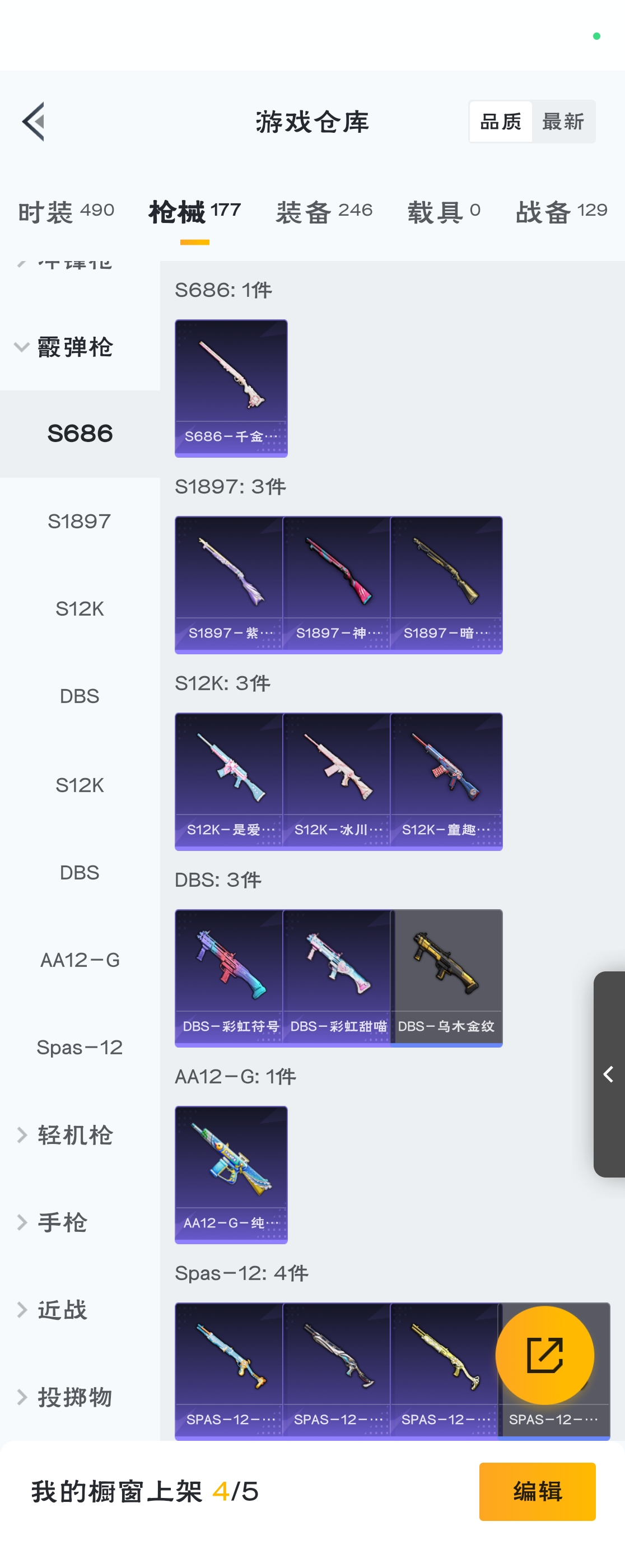Switch to the 装备 tab

pos(324,212)
